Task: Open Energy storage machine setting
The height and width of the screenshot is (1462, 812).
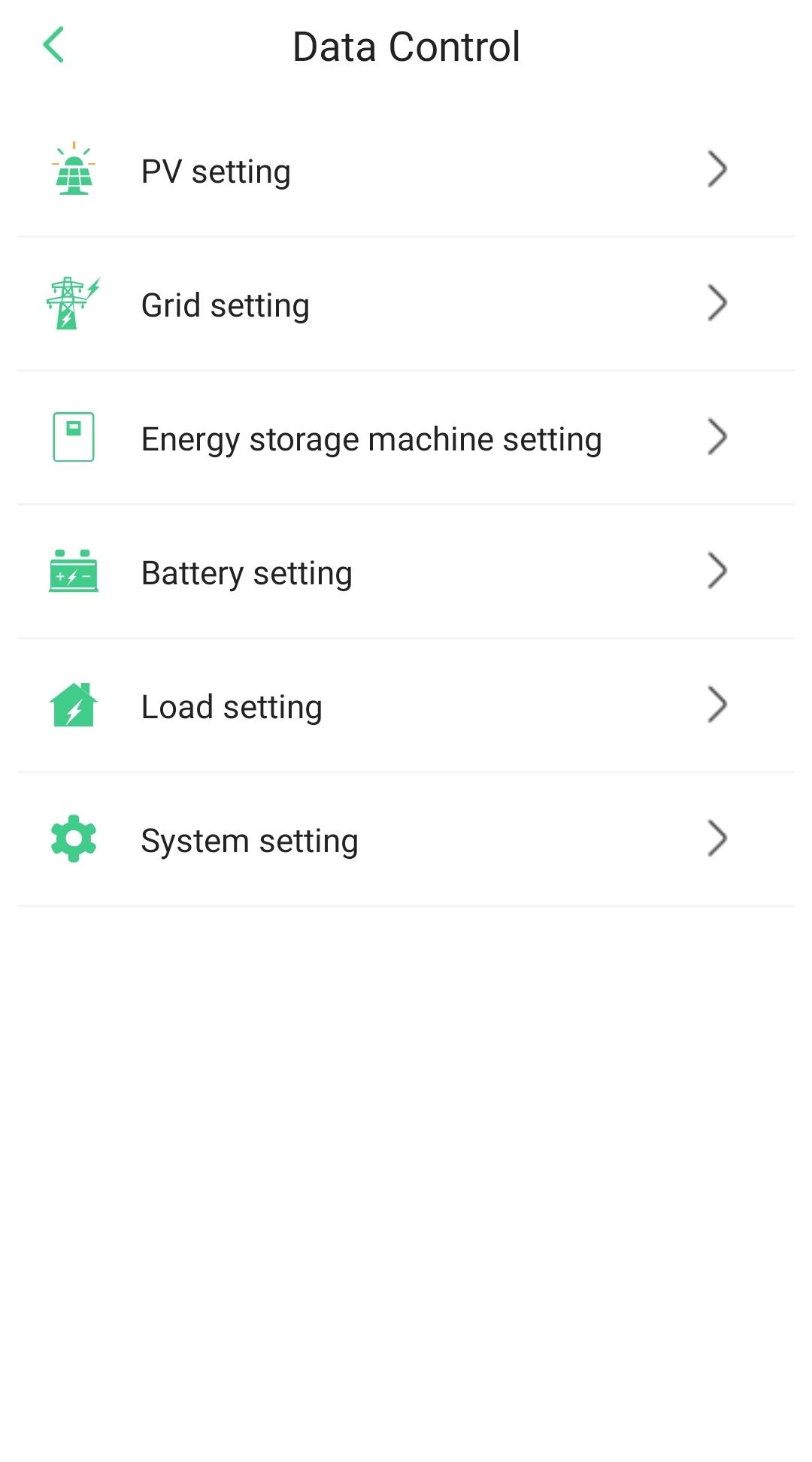Action: [x=371, y=439]
